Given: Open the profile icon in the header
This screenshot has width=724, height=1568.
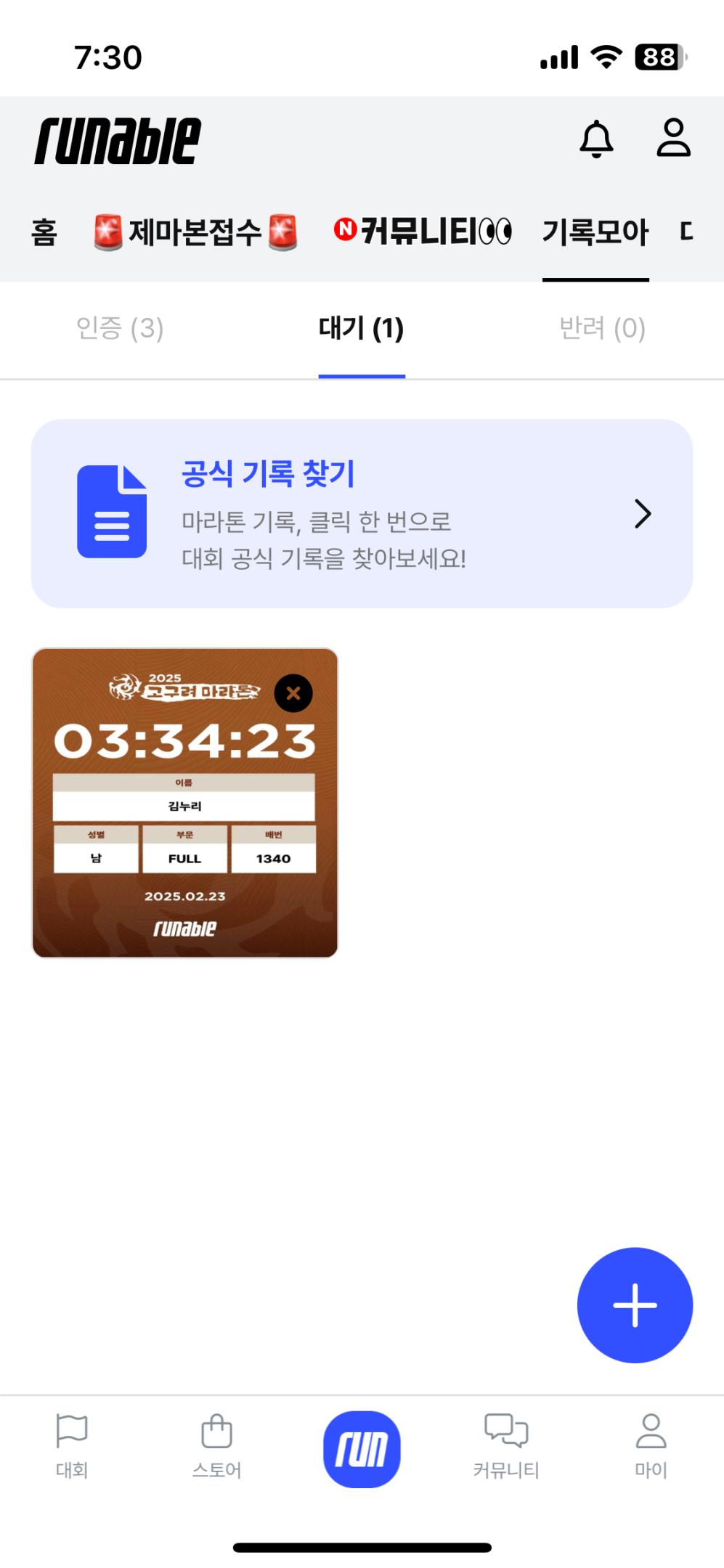Looking at the screenshot, I should point(673,138).
